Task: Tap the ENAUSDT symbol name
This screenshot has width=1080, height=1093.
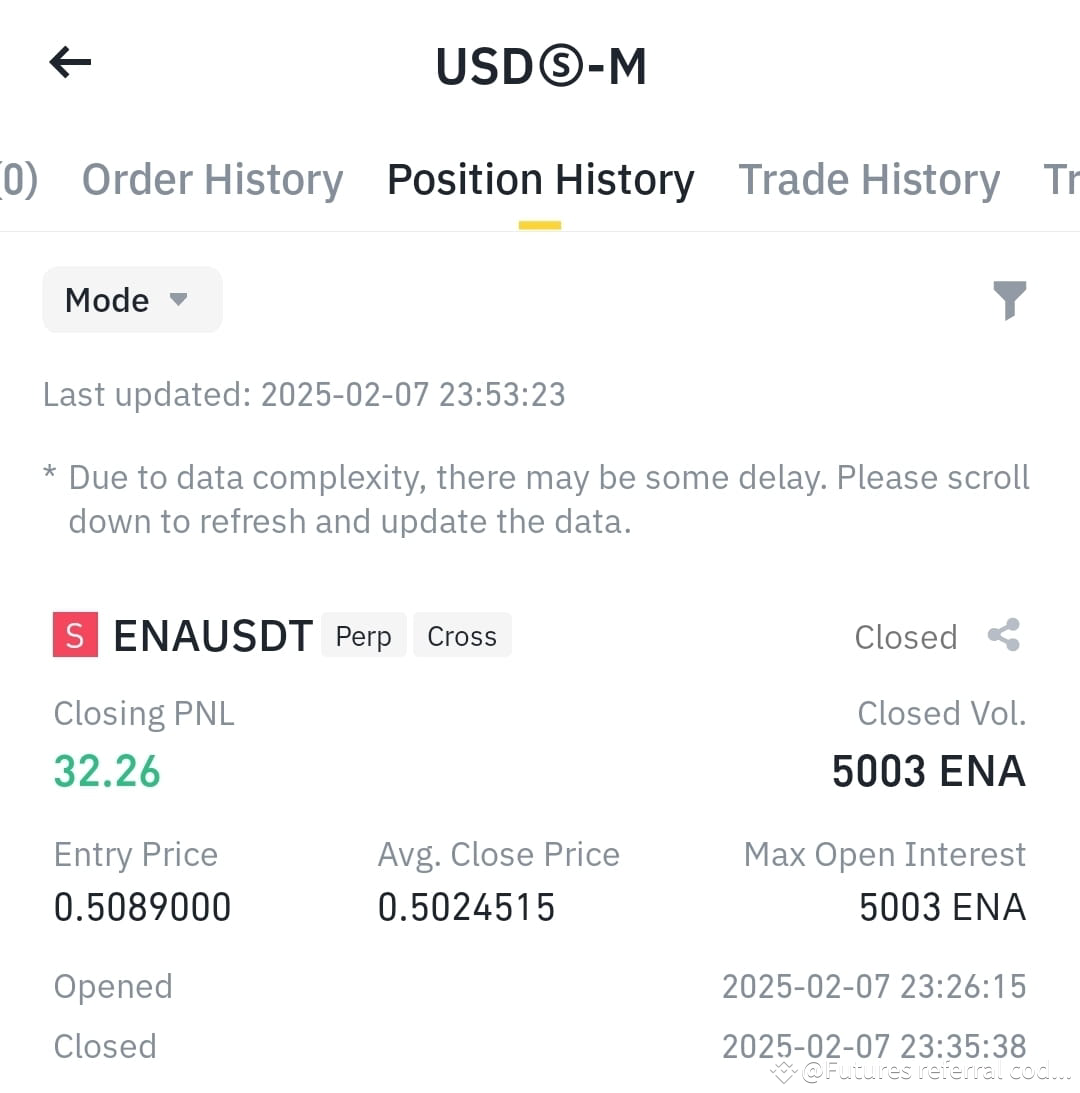Action: point(213,635)
